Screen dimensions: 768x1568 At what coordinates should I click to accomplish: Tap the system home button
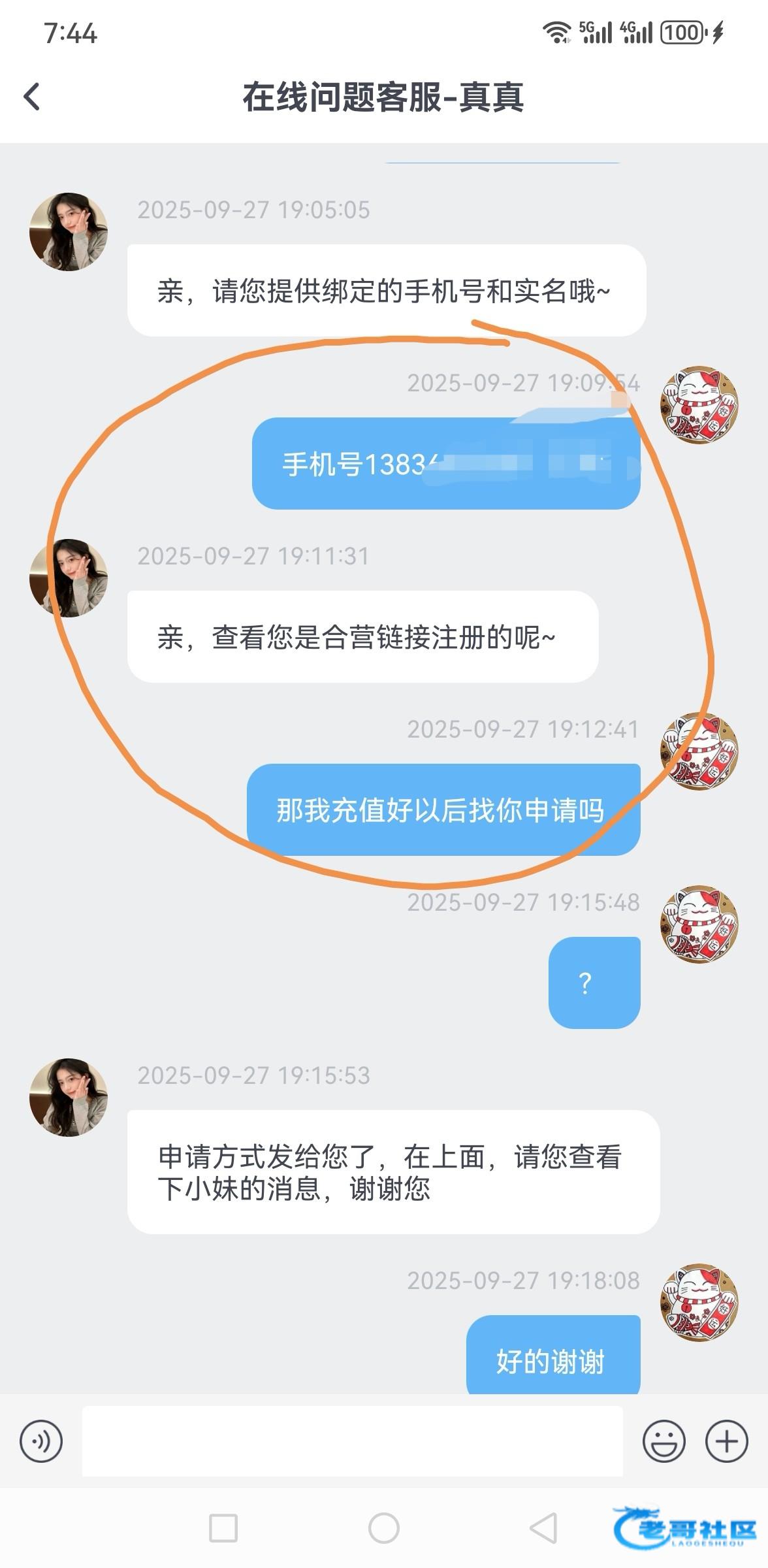[384, 1528]
